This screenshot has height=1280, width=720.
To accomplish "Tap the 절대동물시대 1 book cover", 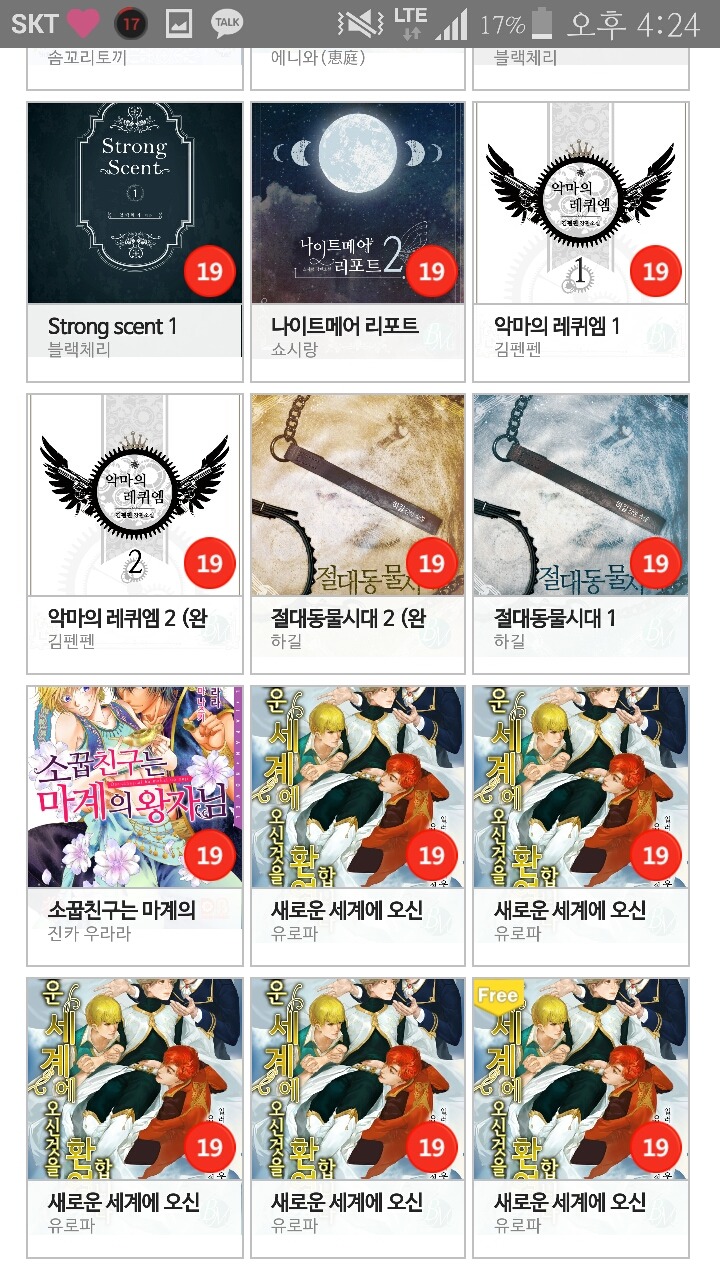I will coord(580,496).
